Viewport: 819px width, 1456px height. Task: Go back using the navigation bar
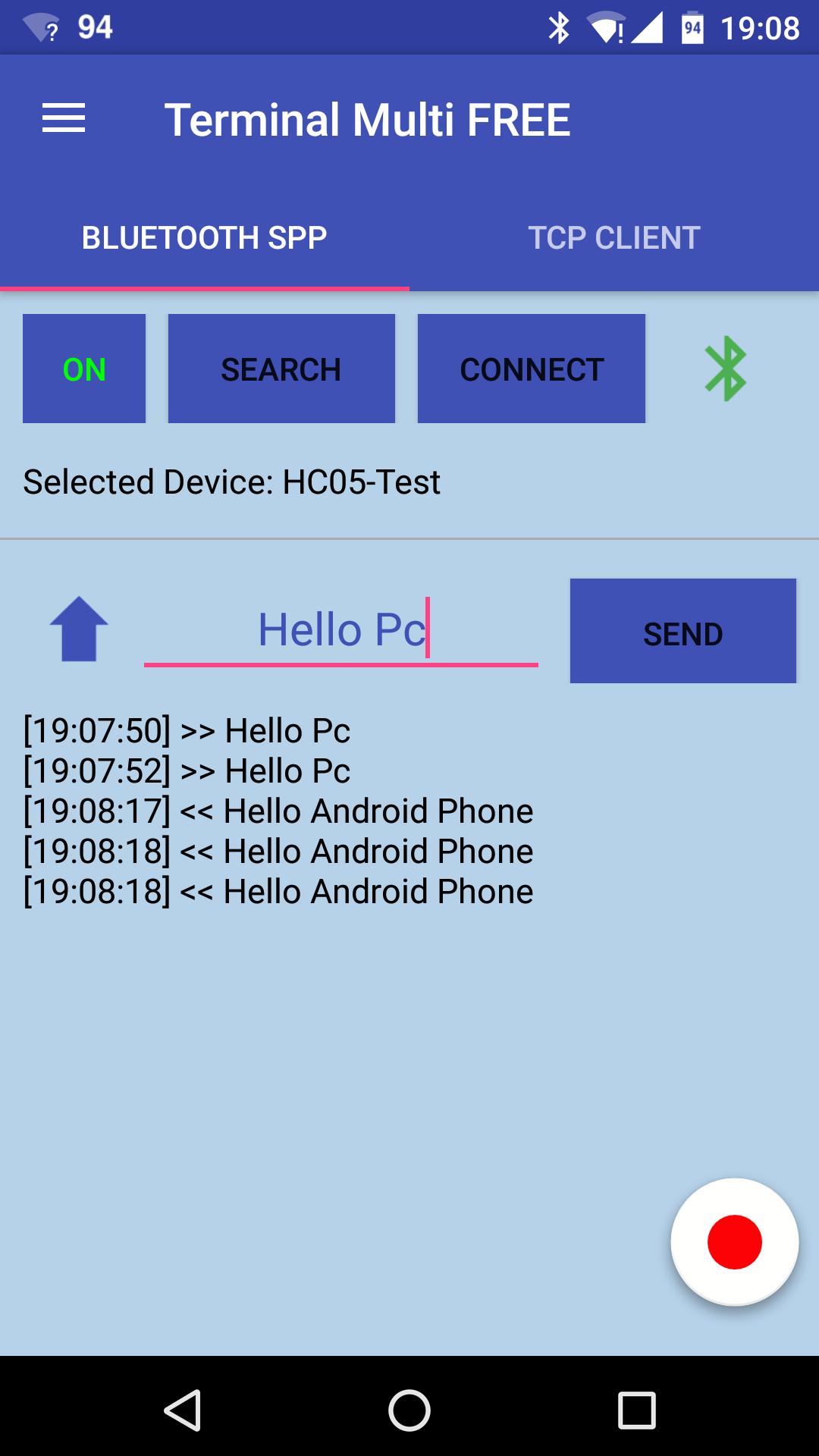click(x=182, y=1410)
